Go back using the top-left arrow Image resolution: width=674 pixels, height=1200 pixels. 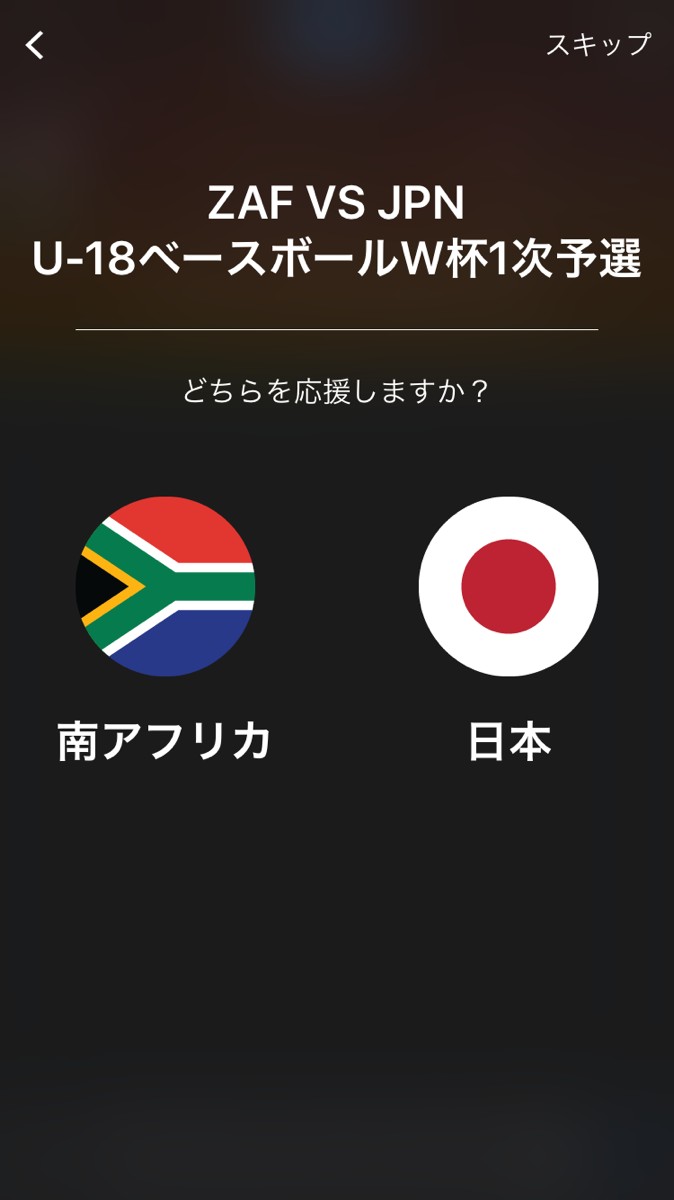[x=35, y=45]
